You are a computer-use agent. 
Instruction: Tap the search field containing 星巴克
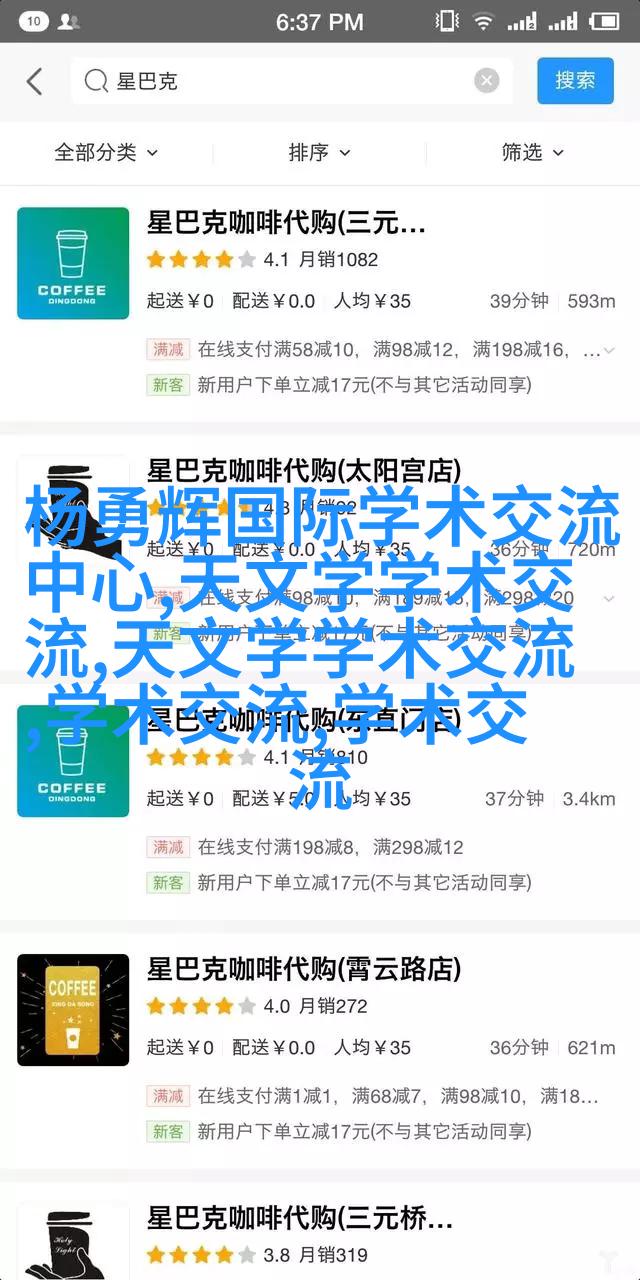tap(280, 81)
